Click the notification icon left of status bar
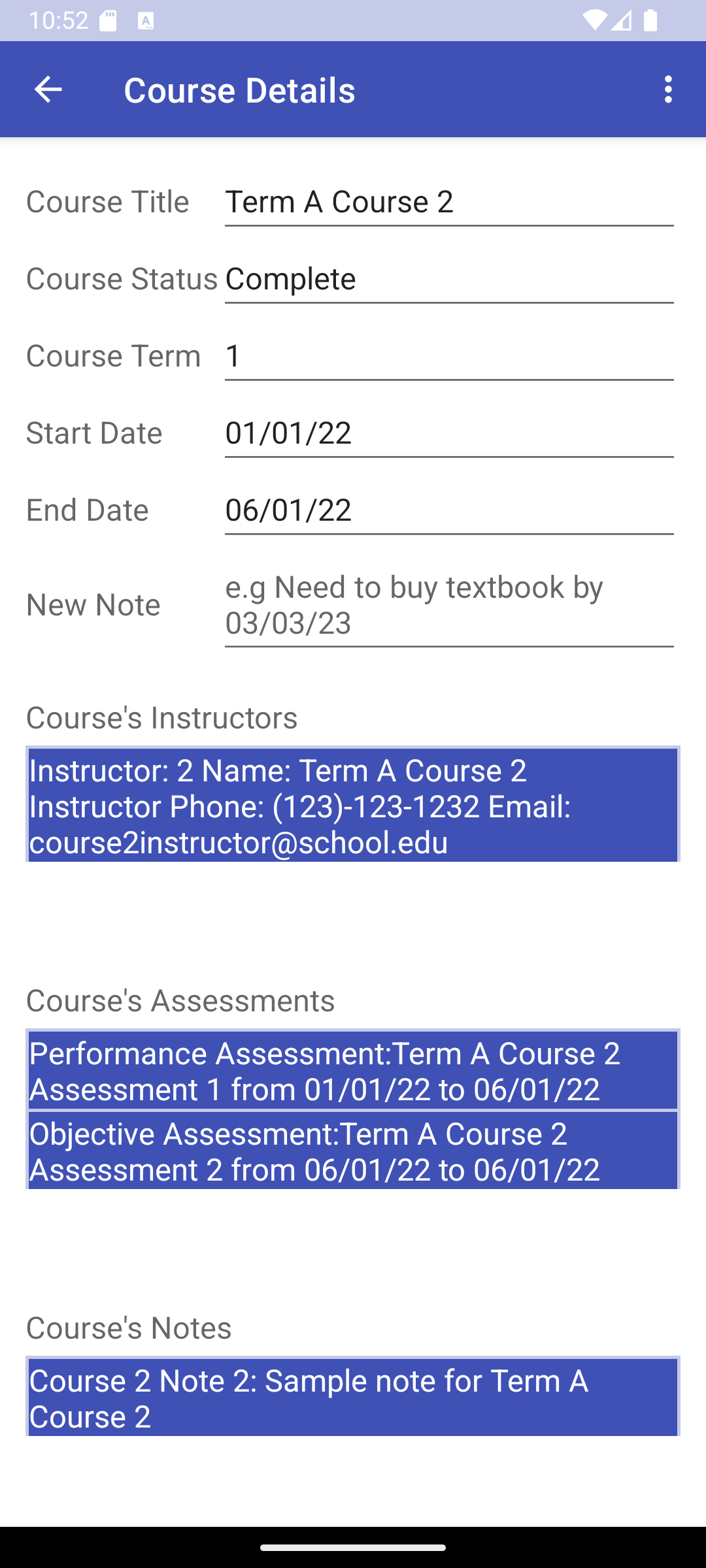This screenshot has width=706, height=1568. click(146, 22)
